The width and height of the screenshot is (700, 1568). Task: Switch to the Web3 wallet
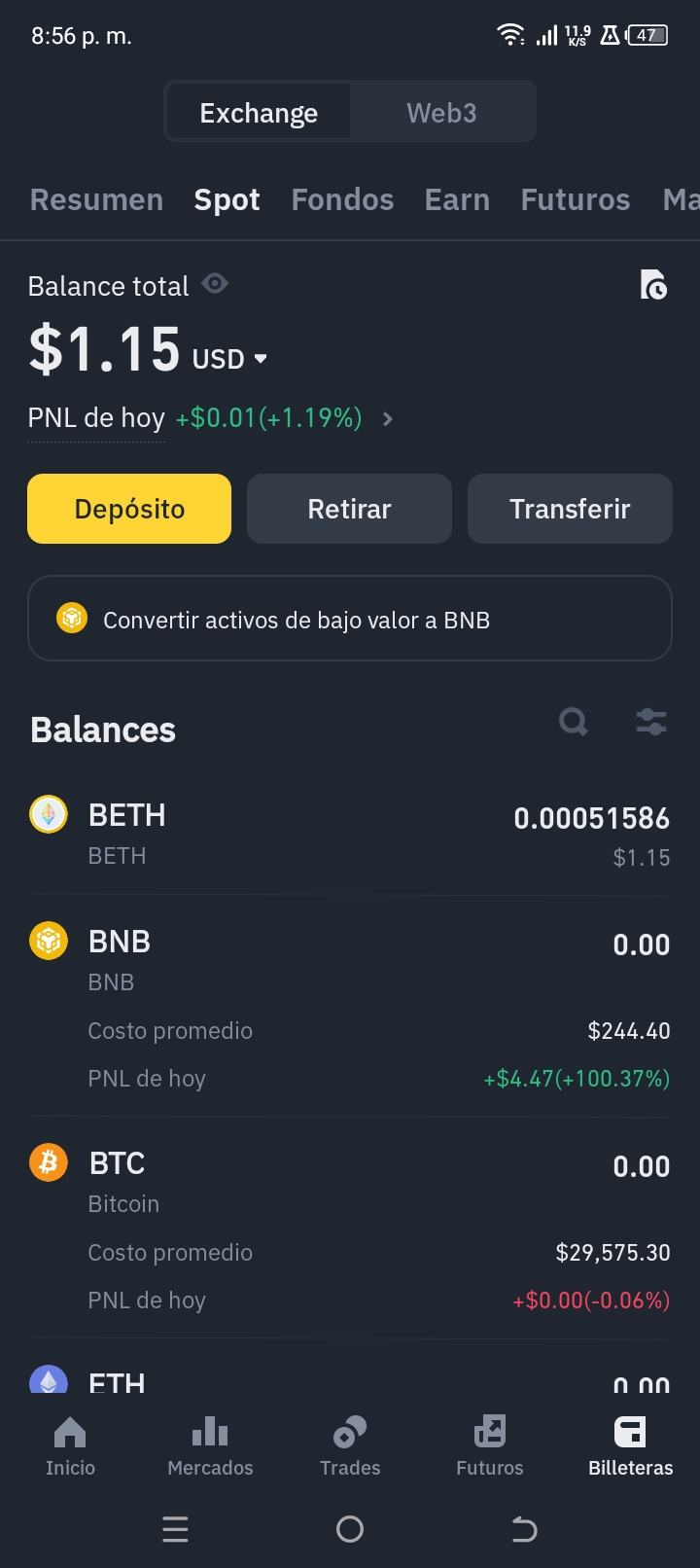click(x=441, y=113)
